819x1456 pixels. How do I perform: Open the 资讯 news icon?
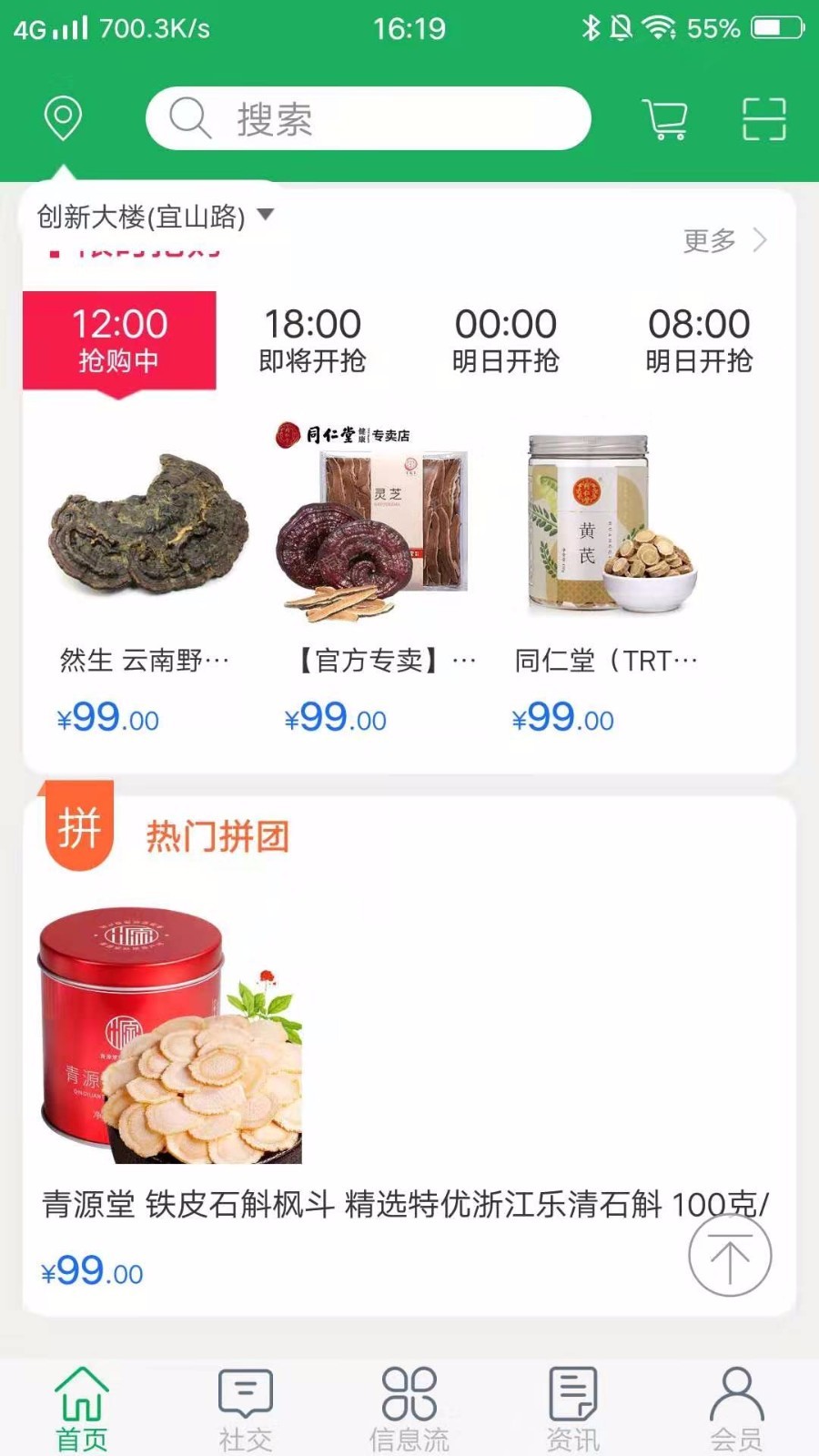pos(571,1392)
